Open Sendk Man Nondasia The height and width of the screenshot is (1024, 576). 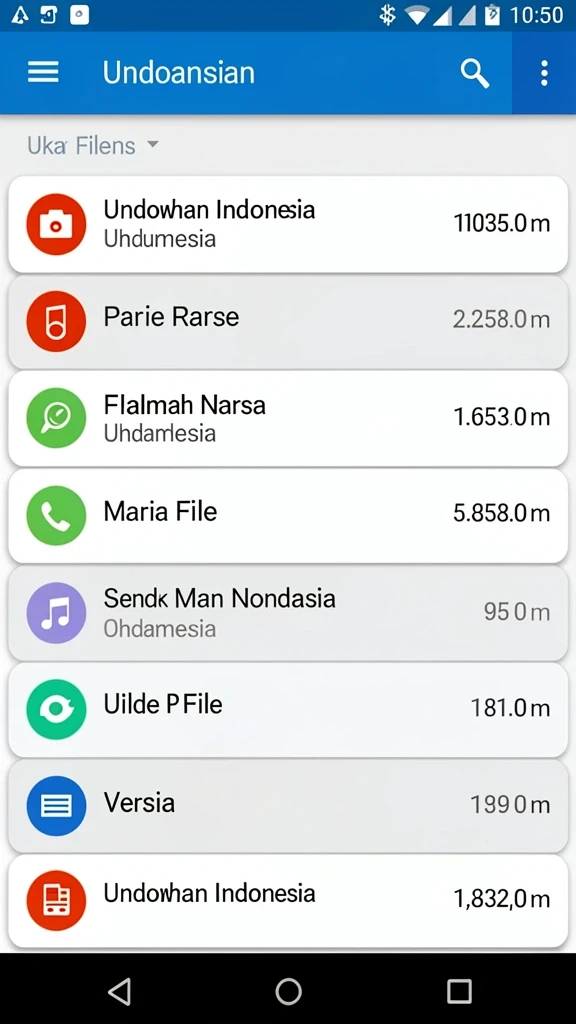pos(288,613)
